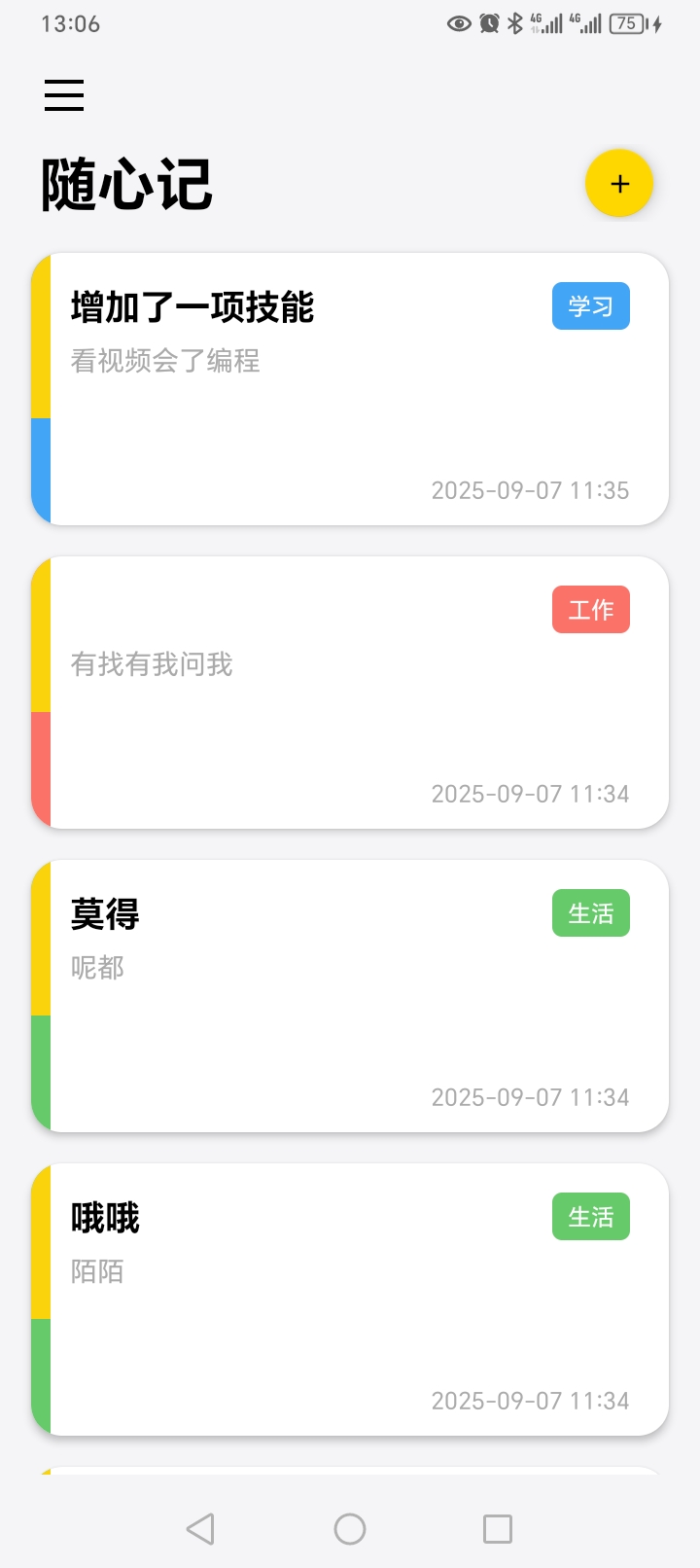Tap the alarm clock status bar icon
Screen dimensions: 700x1568
488,23
